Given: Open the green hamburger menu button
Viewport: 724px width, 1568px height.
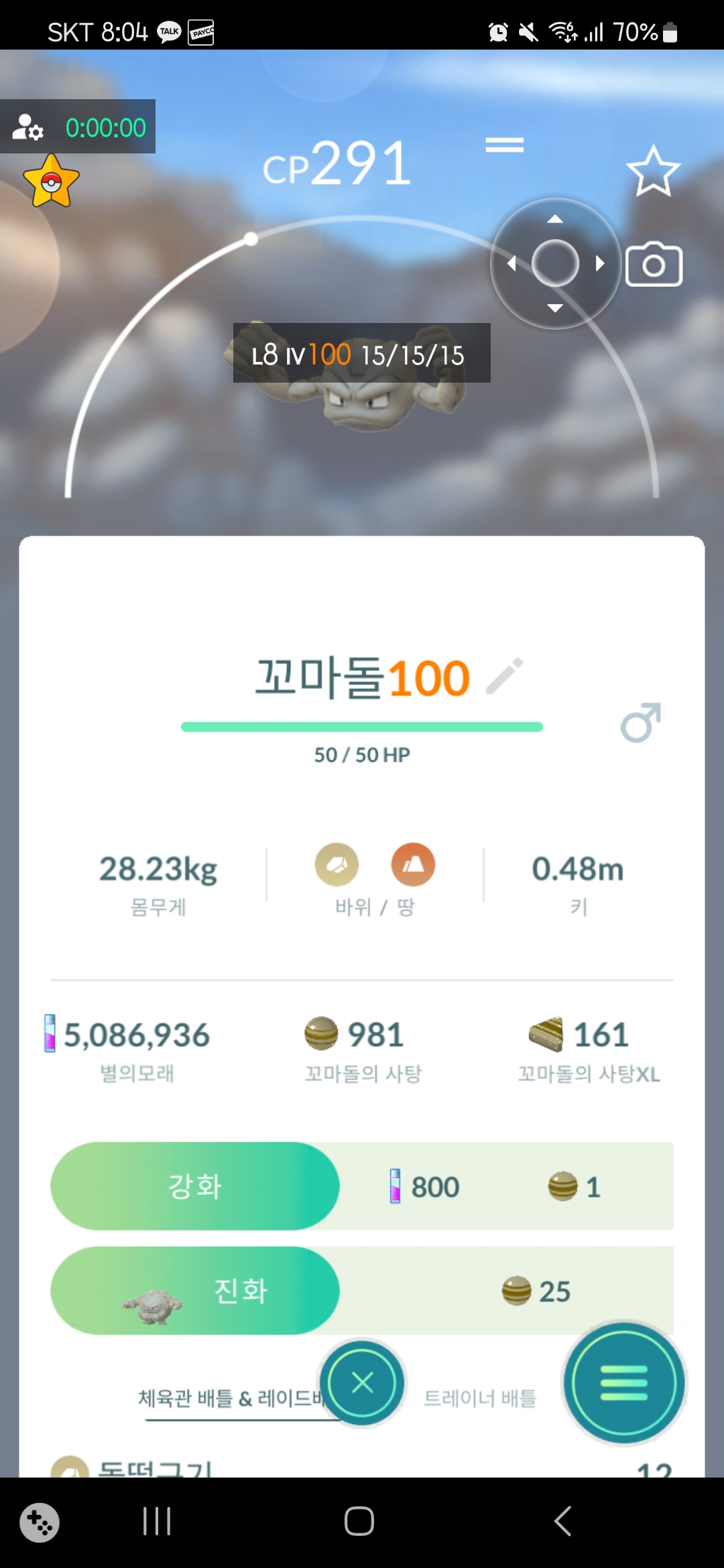Looking at the screenshot, I should pos(623,1382).
